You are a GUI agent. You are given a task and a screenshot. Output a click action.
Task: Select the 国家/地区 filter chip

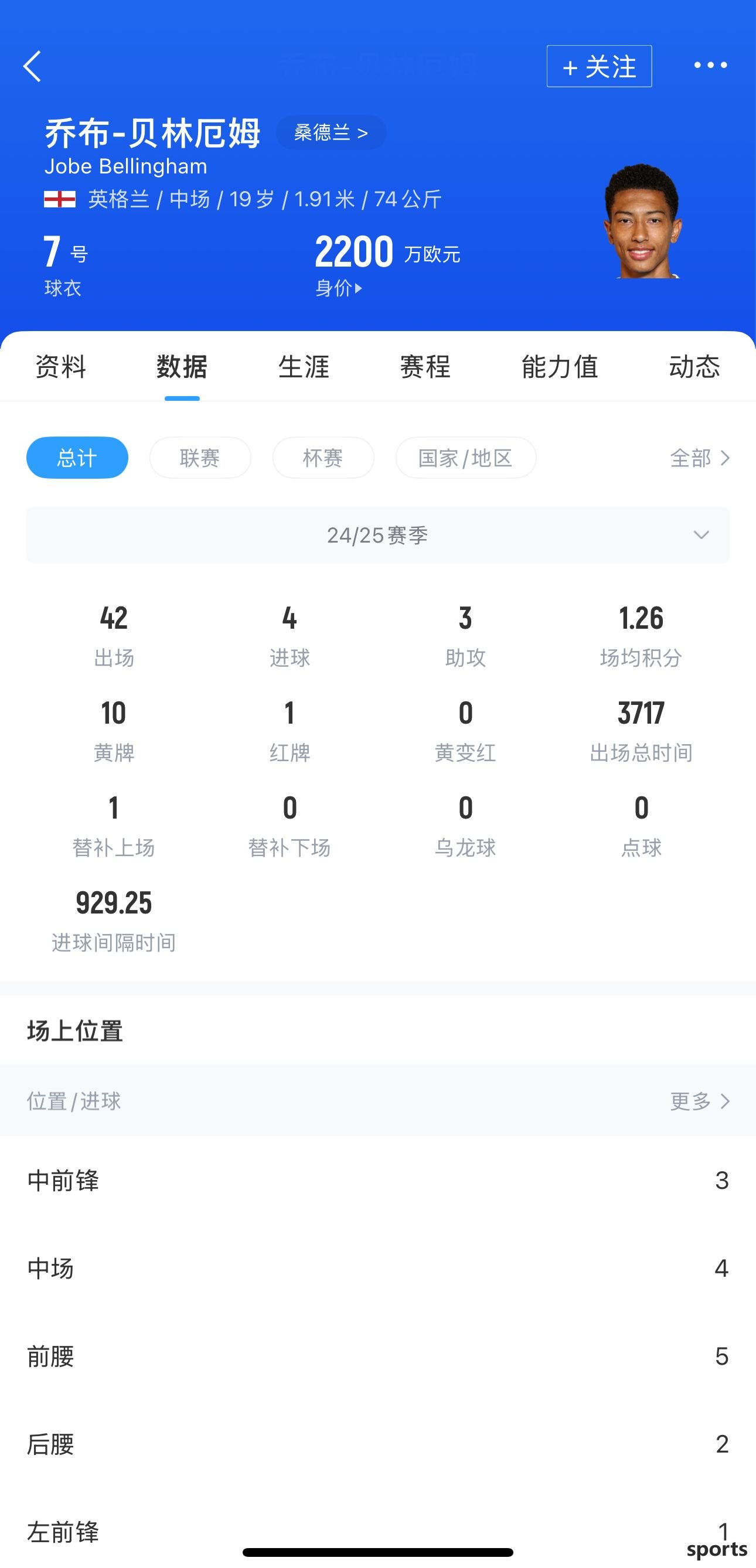pos(466,458)
